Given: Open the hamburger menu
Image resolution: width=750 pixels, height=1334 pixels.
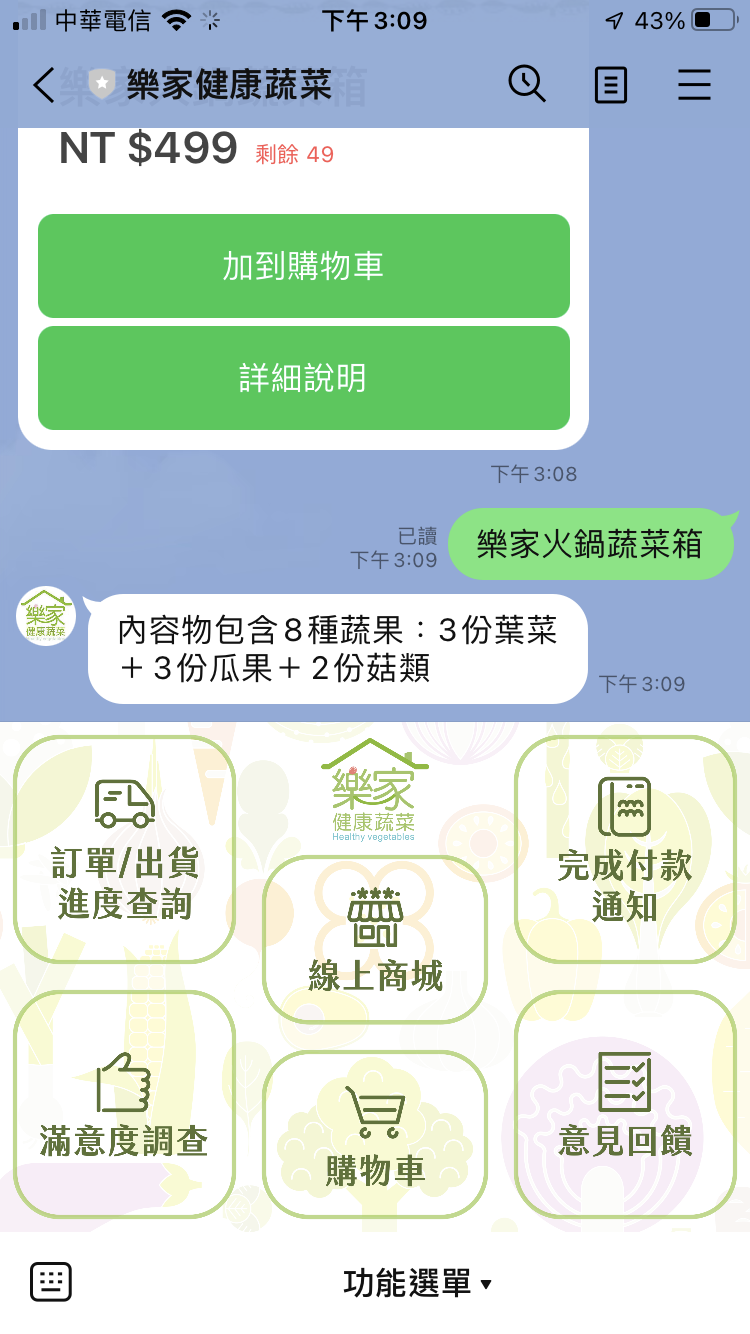Looking at the screenshot, I should [x=694, y=85].
